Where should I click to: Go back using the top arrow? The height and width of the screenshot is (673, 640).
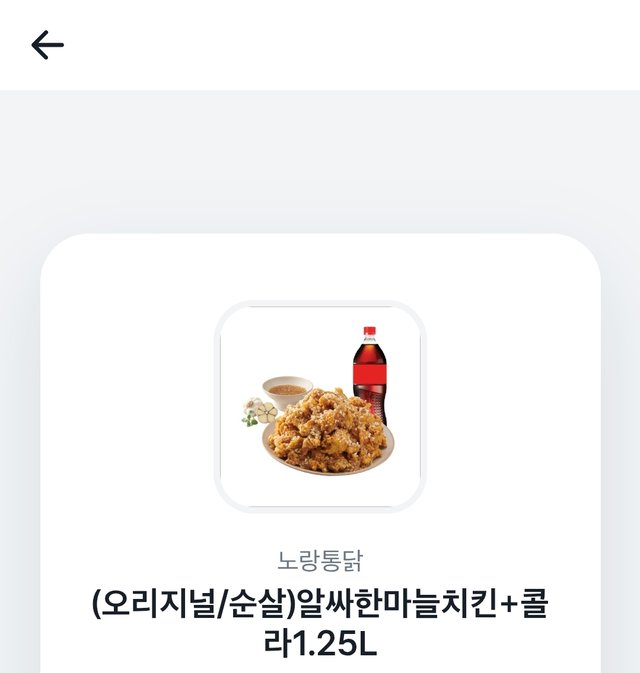[47, 45]
